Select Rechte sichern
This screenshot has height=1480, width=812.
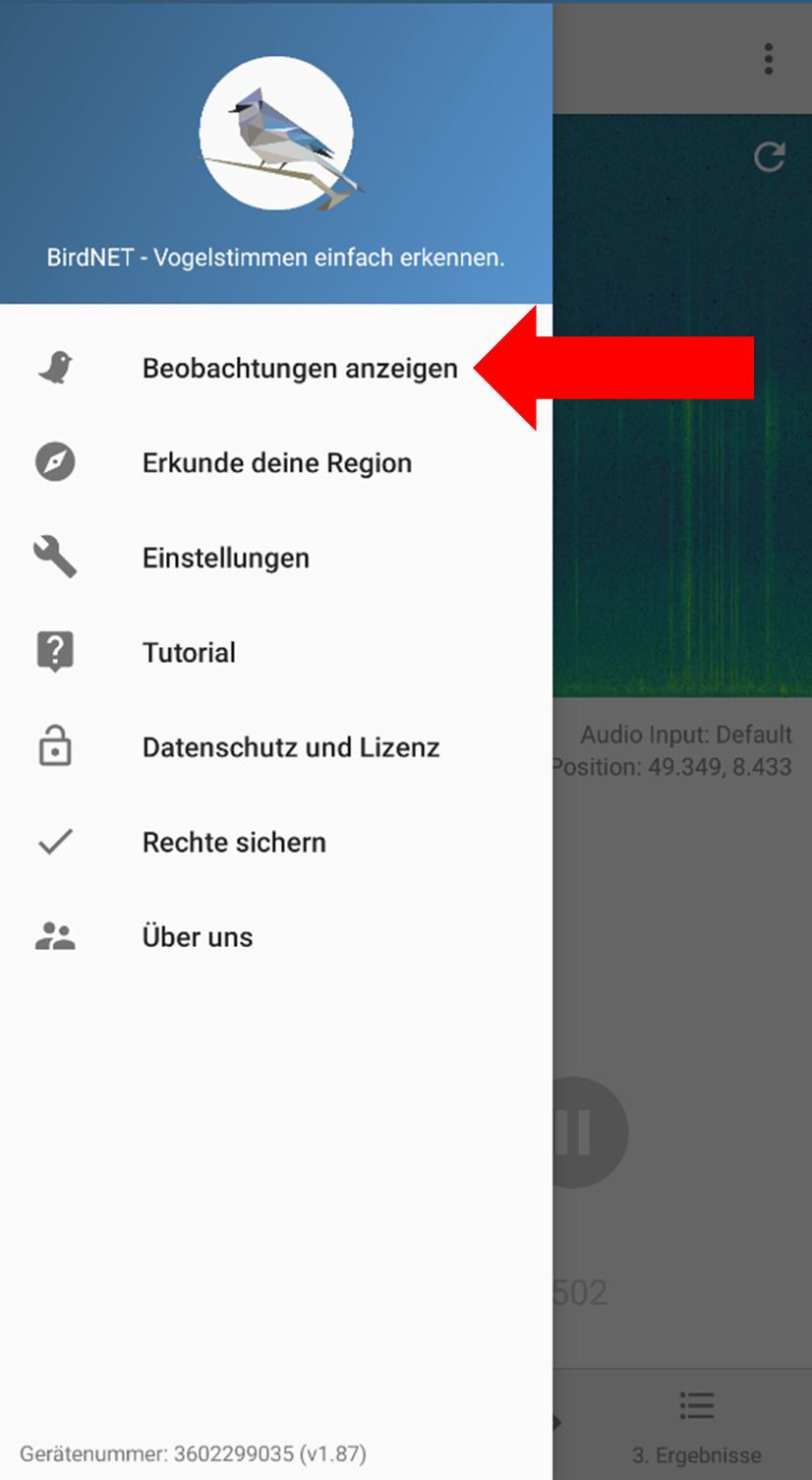(x=276, y=842)
